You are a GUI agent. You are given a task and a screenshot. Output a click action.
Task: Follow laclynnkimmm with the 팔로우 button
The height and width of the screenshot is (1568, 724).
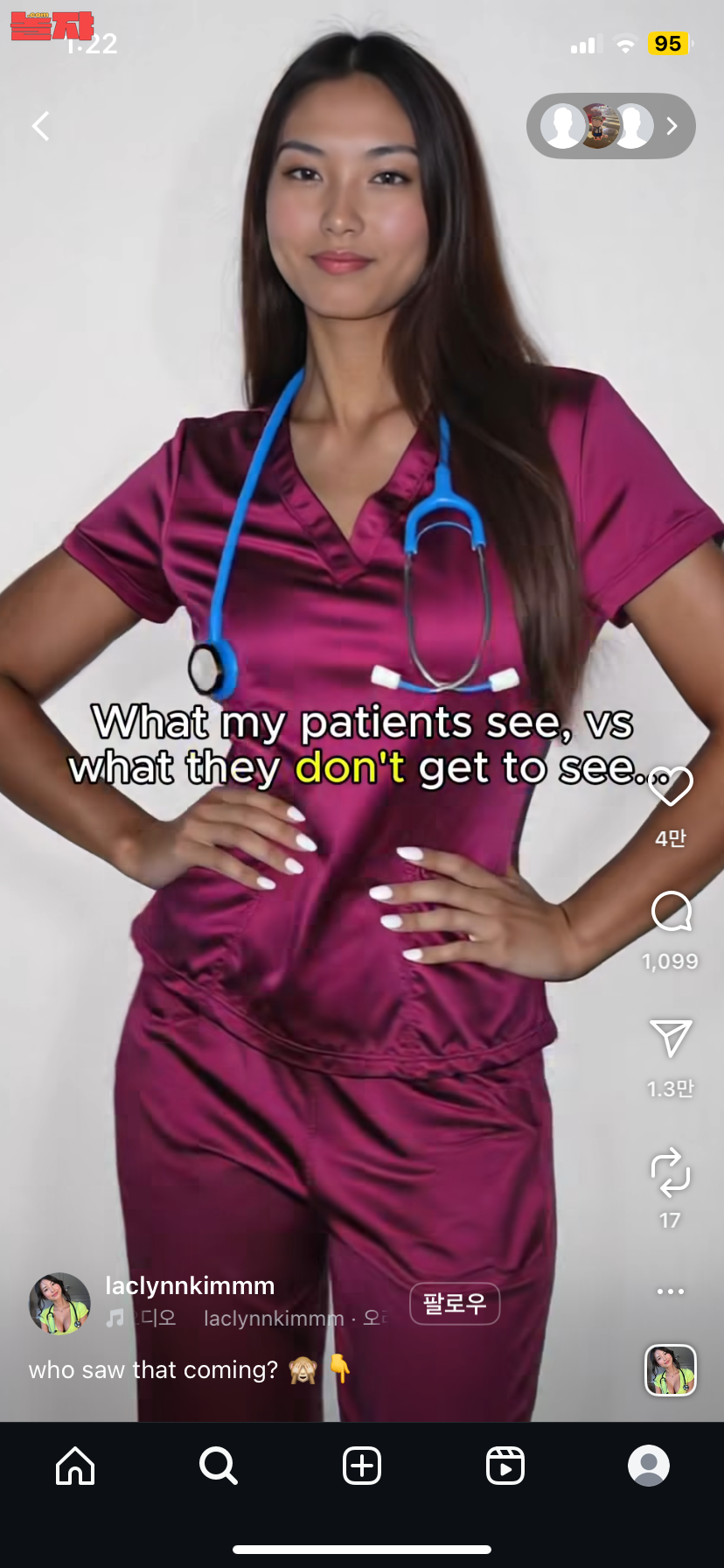tap(455, 1304)
